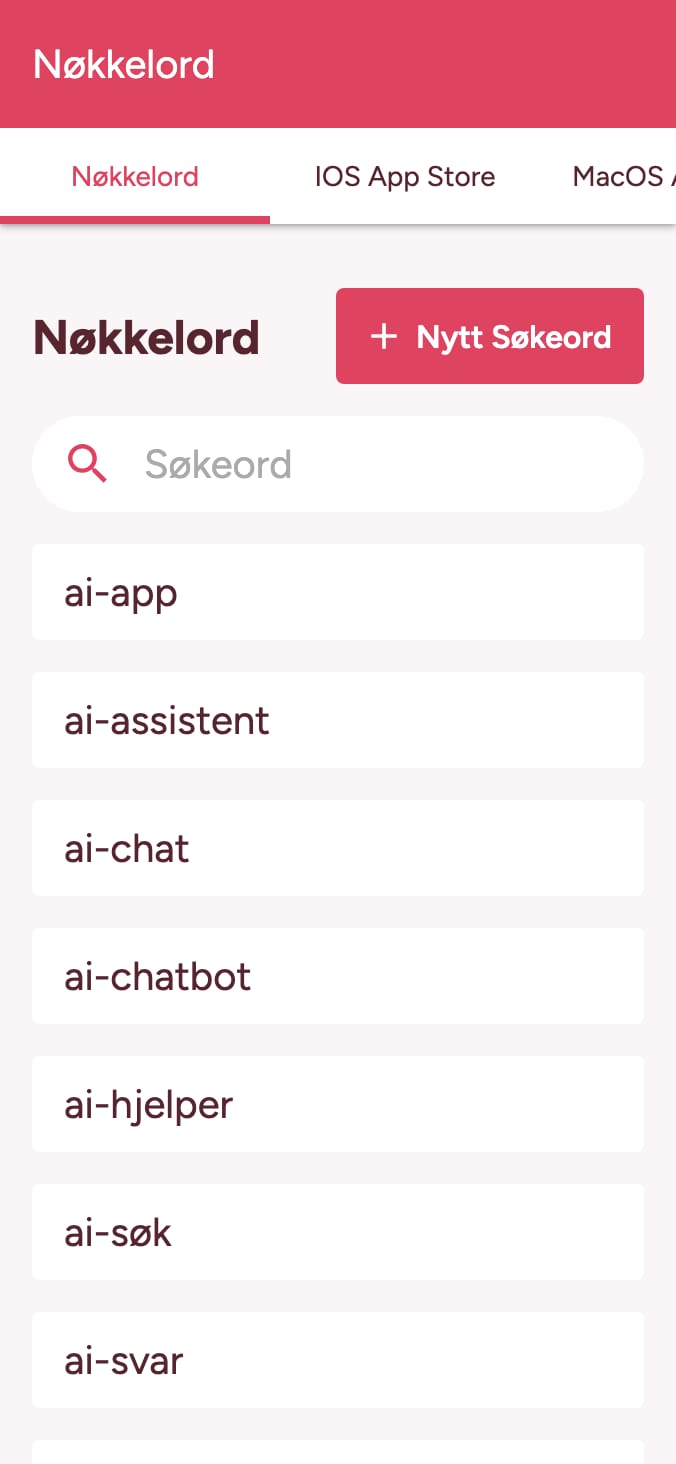This screenshot has width=676, height=1464.
Task: View the ai-hjelper keyword
Action: pyautogui.click(x=338, y=1104)
